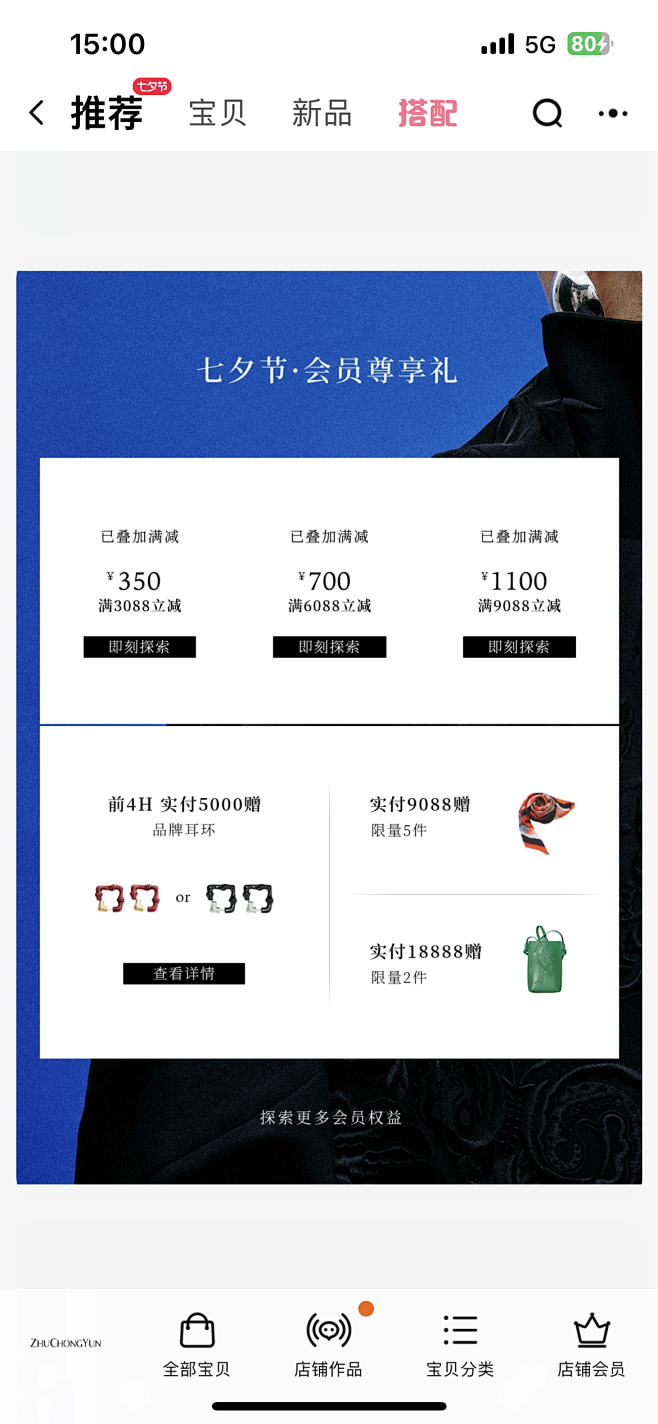Tap 即刻探索 under the ¥1100 coupon
This screenshot has width=658, height=1424.
[519, 647]
